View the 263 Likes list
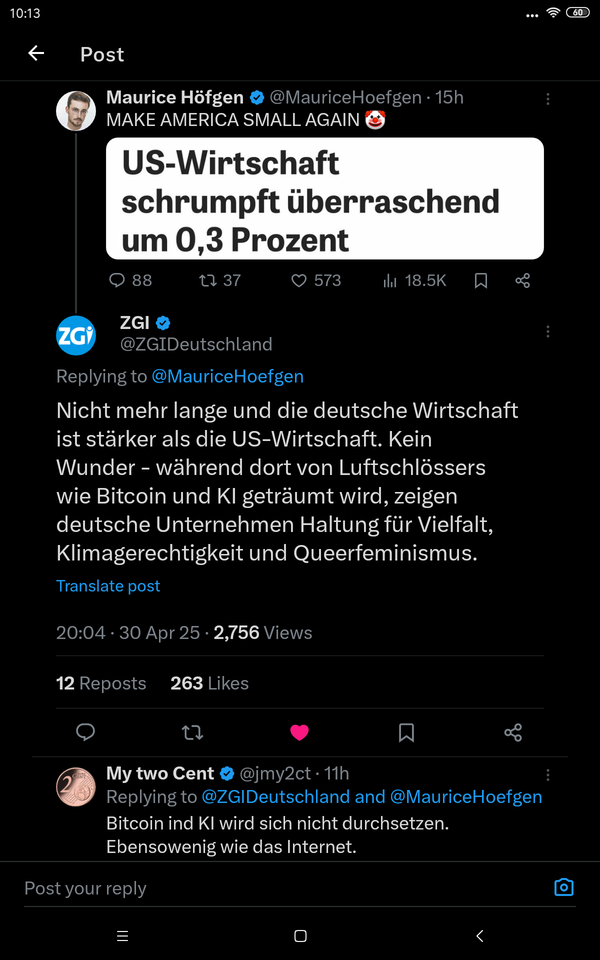 (209, 683)
